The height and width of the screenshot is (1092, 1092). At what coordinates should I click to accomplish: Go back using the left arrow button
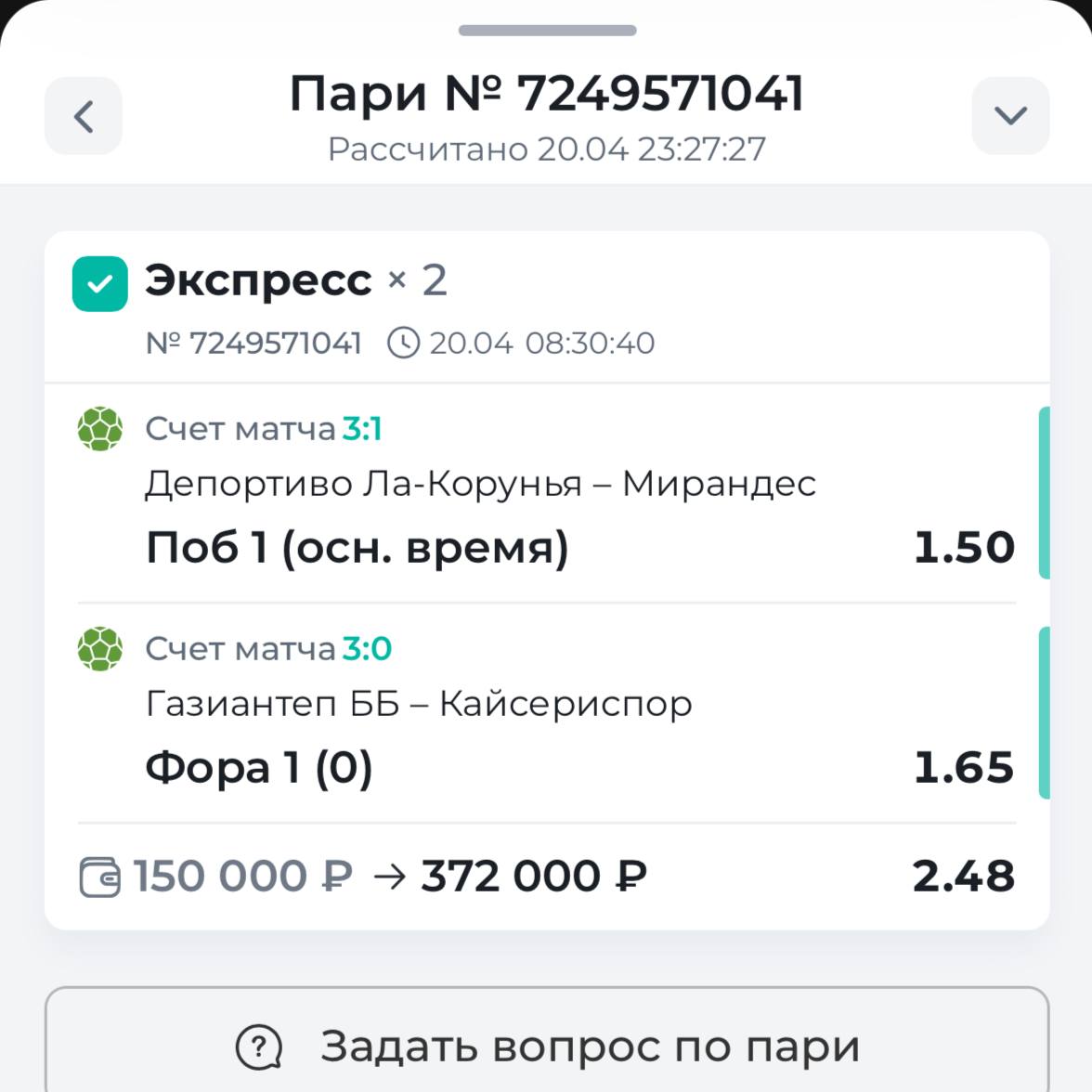[x=84, y=116]
